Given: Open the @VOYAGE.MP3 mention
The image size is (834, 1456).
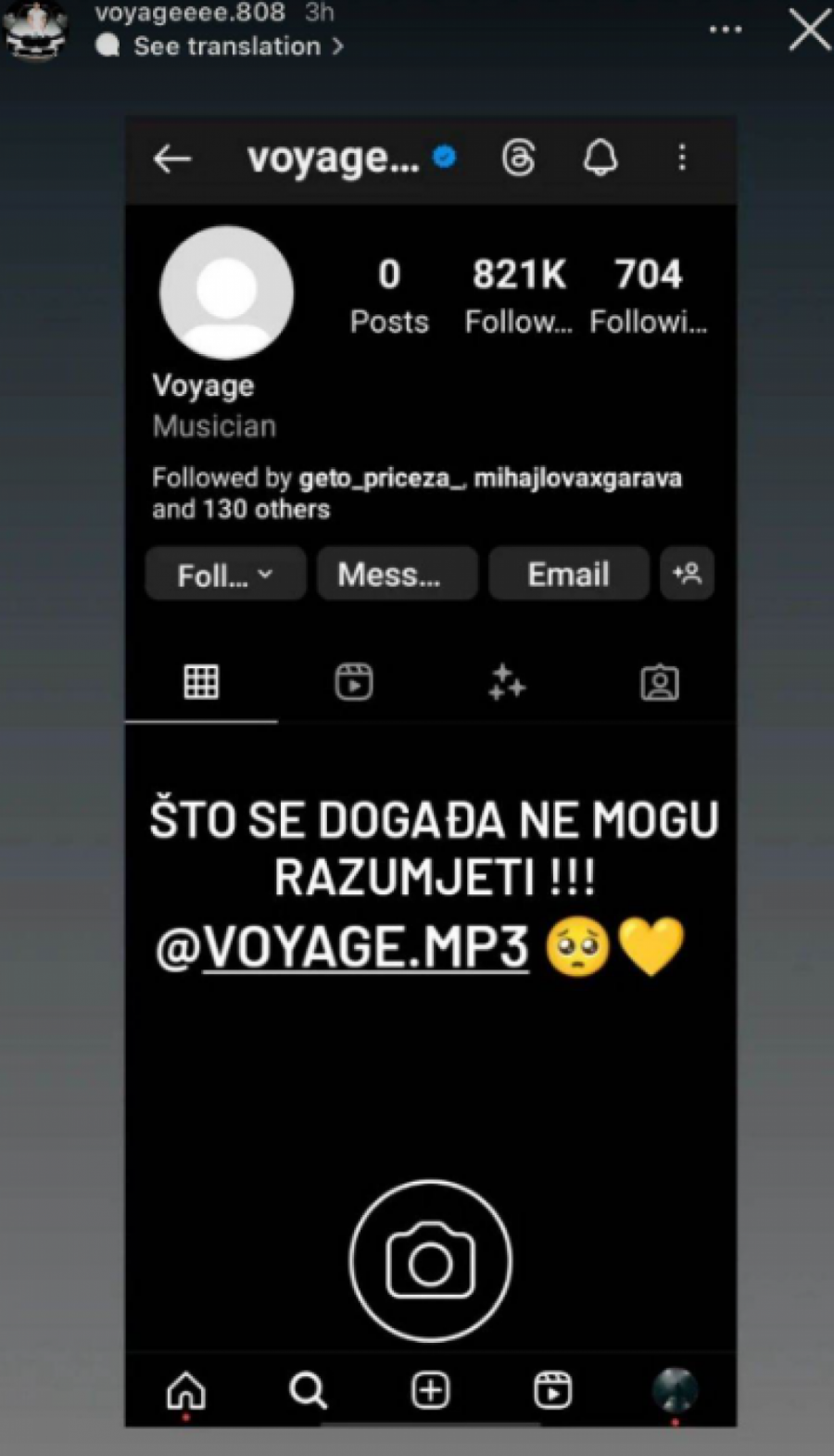Looking at the screenshot, I should click(x=343, y=947).
